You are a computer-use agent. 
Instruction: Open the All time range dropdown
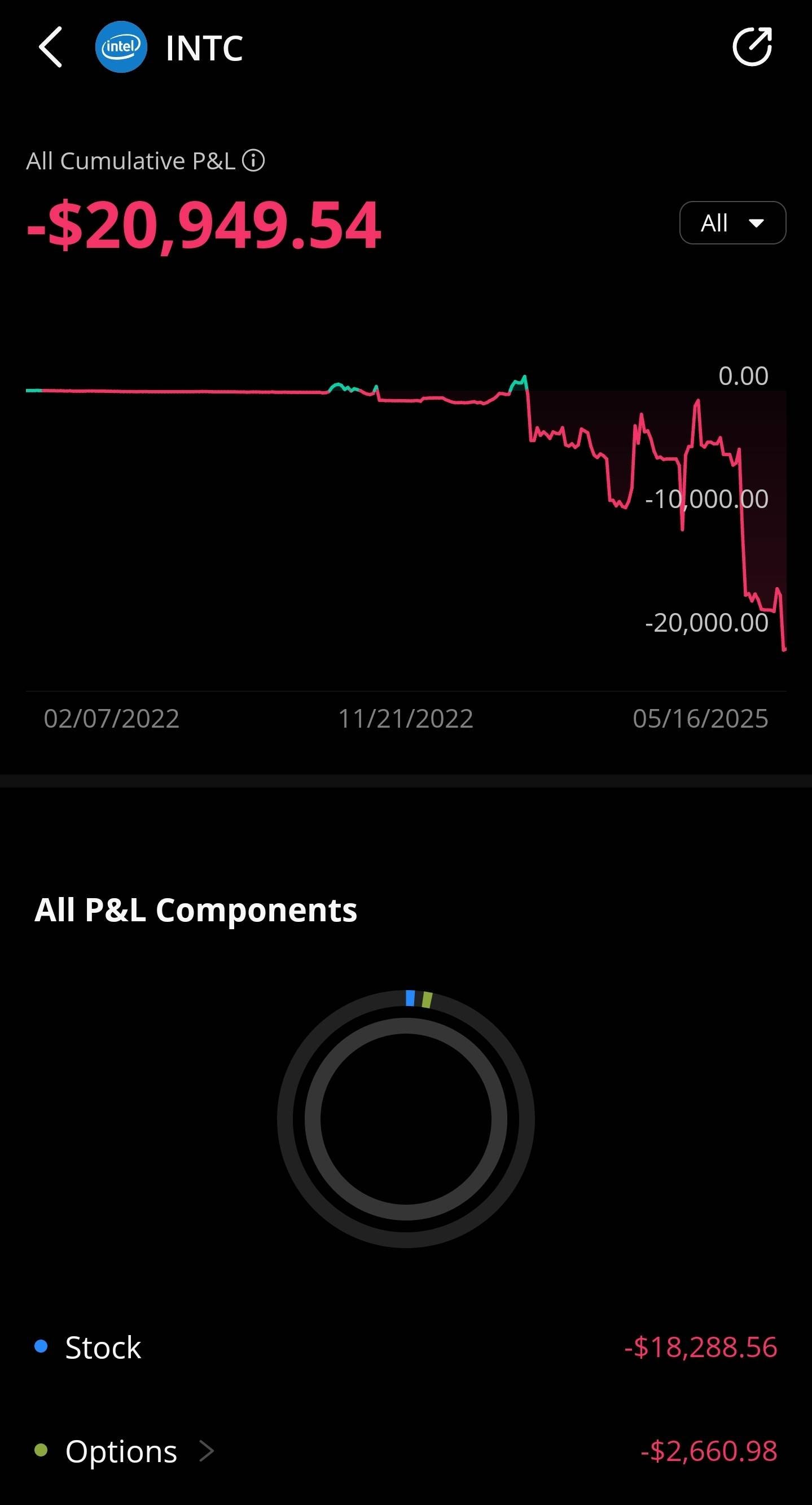[732, 222]
